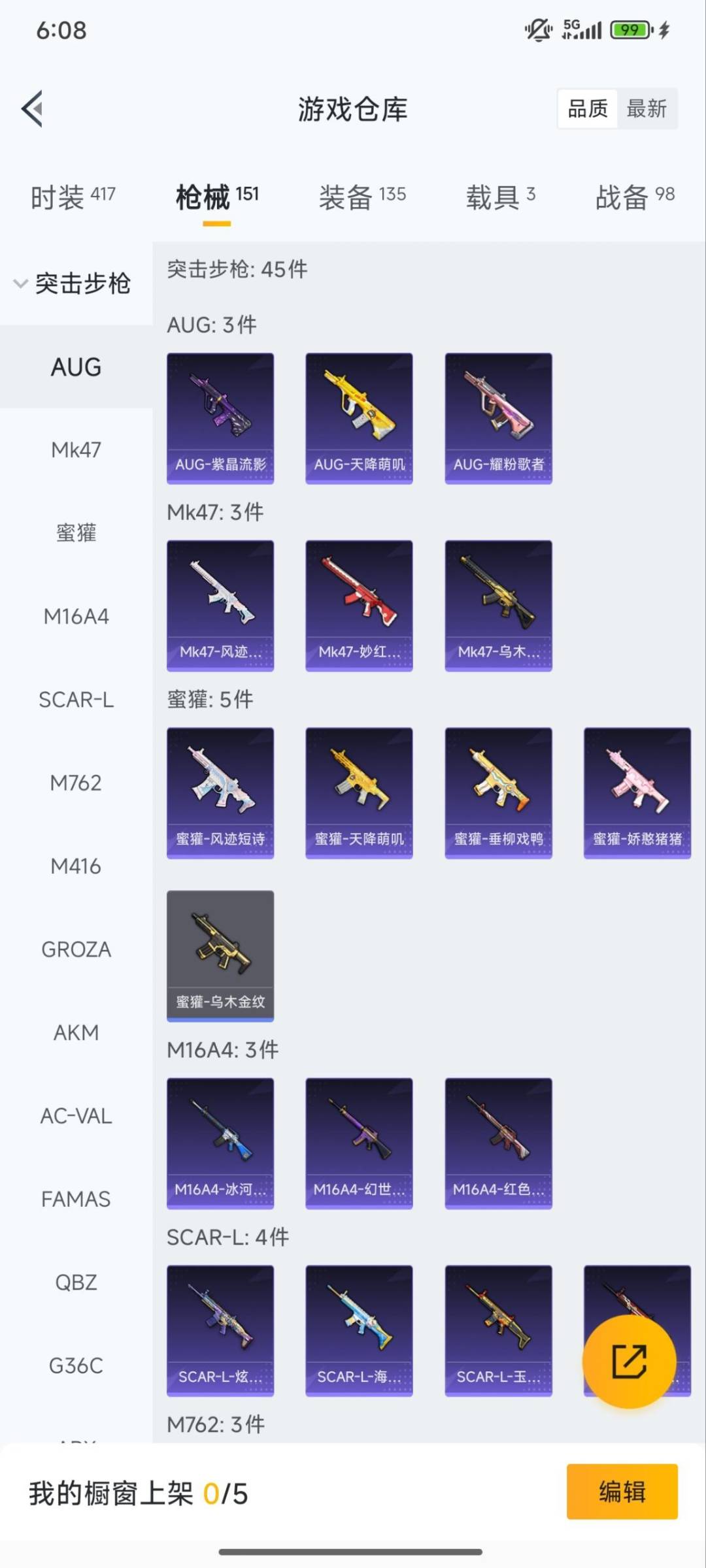The height and width of the screenshot is (1568, 706).
Task: Open the AUG-紫晶流影 skin
Action: tap(220, 418)
